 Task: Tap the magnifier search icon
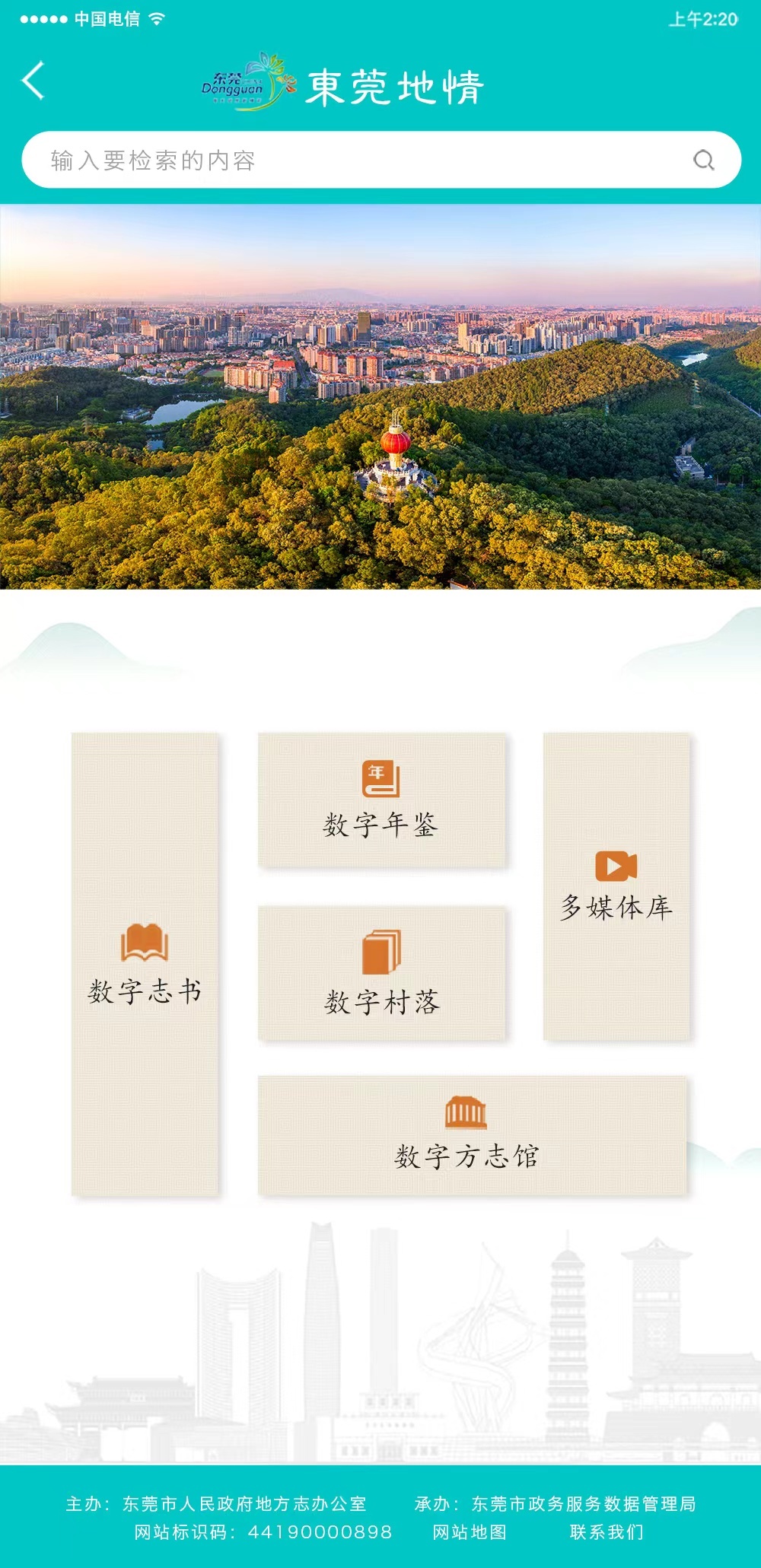click(x=704, y=161)
